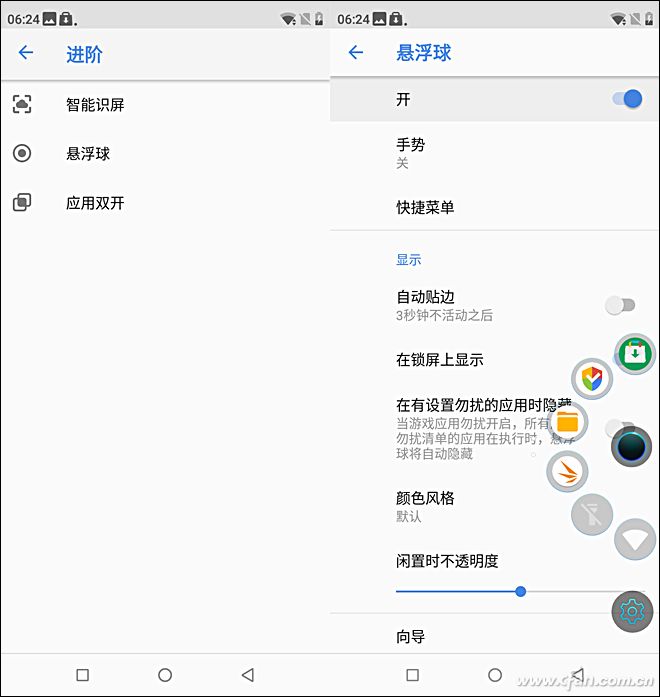660x697 pixels.
Task: Open 快捷菜单 settings
Action: 425,207
